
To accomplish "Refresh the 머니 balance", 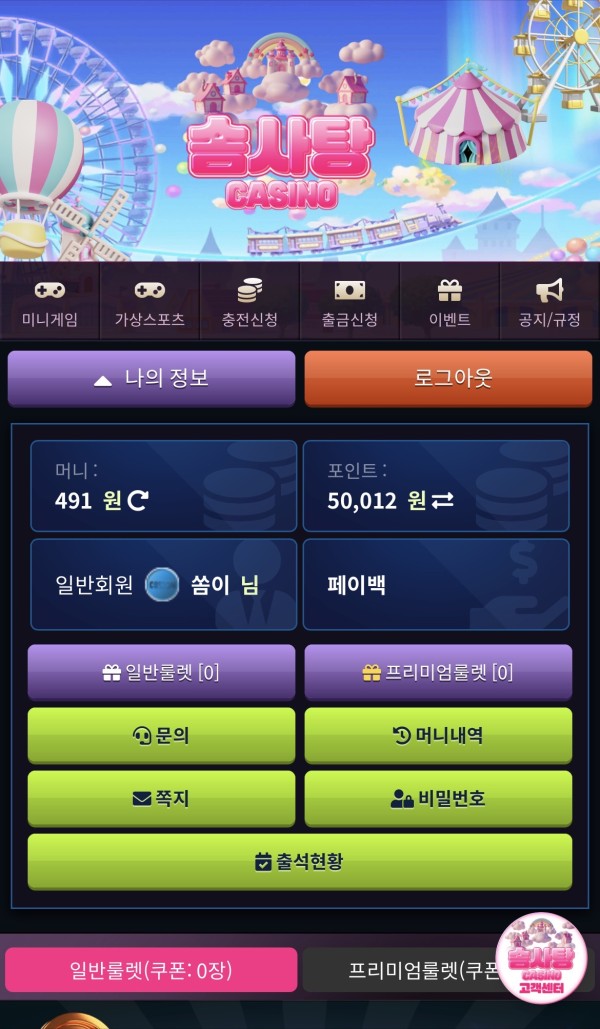I will pyautogui.click(x=138, y=500).
